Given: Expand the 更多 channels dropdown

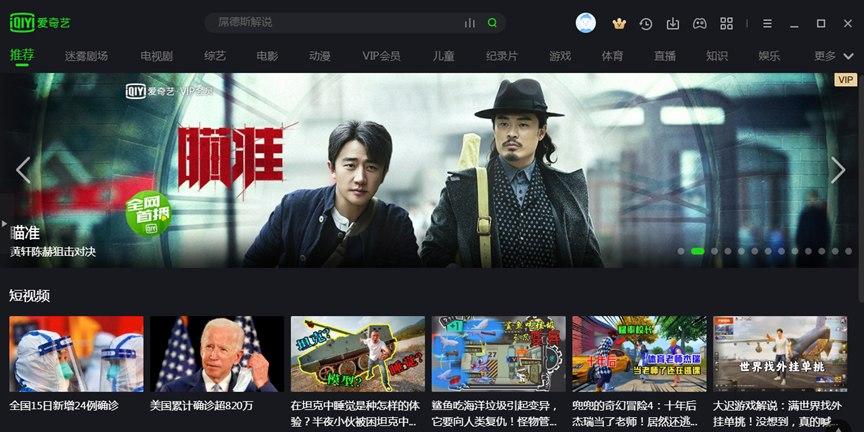Looking at the screenshot, I should tap(832, 56).
